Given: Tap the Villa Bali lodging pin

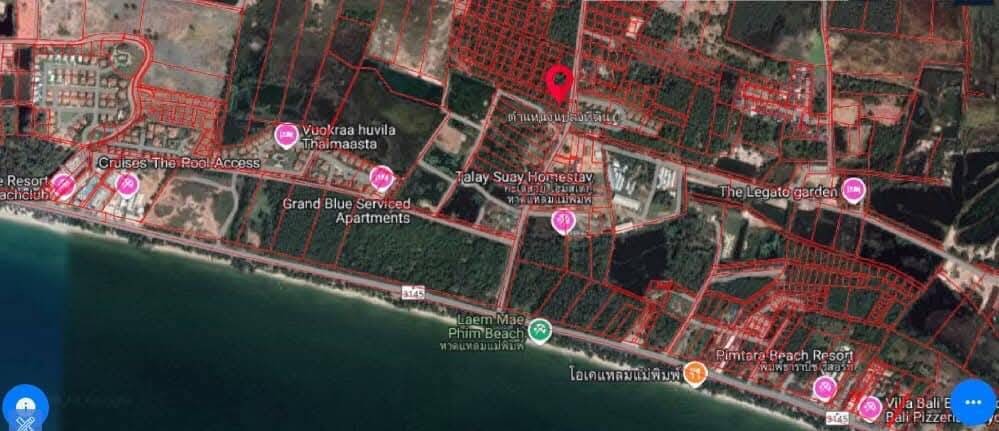Looking at the screenshot, I should point(869,407).
